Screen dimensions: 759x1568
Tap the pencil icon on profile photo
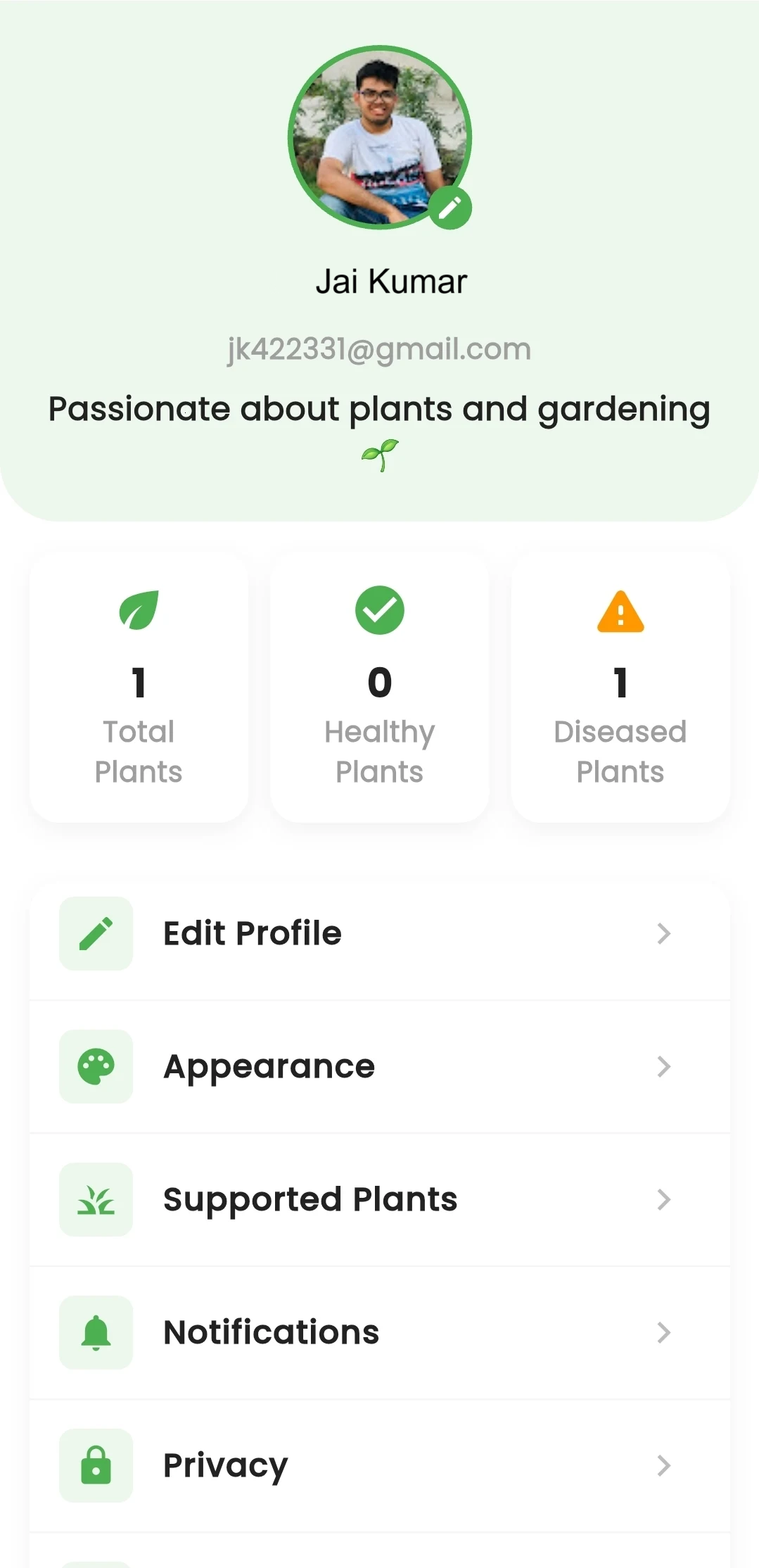(450, 208)
